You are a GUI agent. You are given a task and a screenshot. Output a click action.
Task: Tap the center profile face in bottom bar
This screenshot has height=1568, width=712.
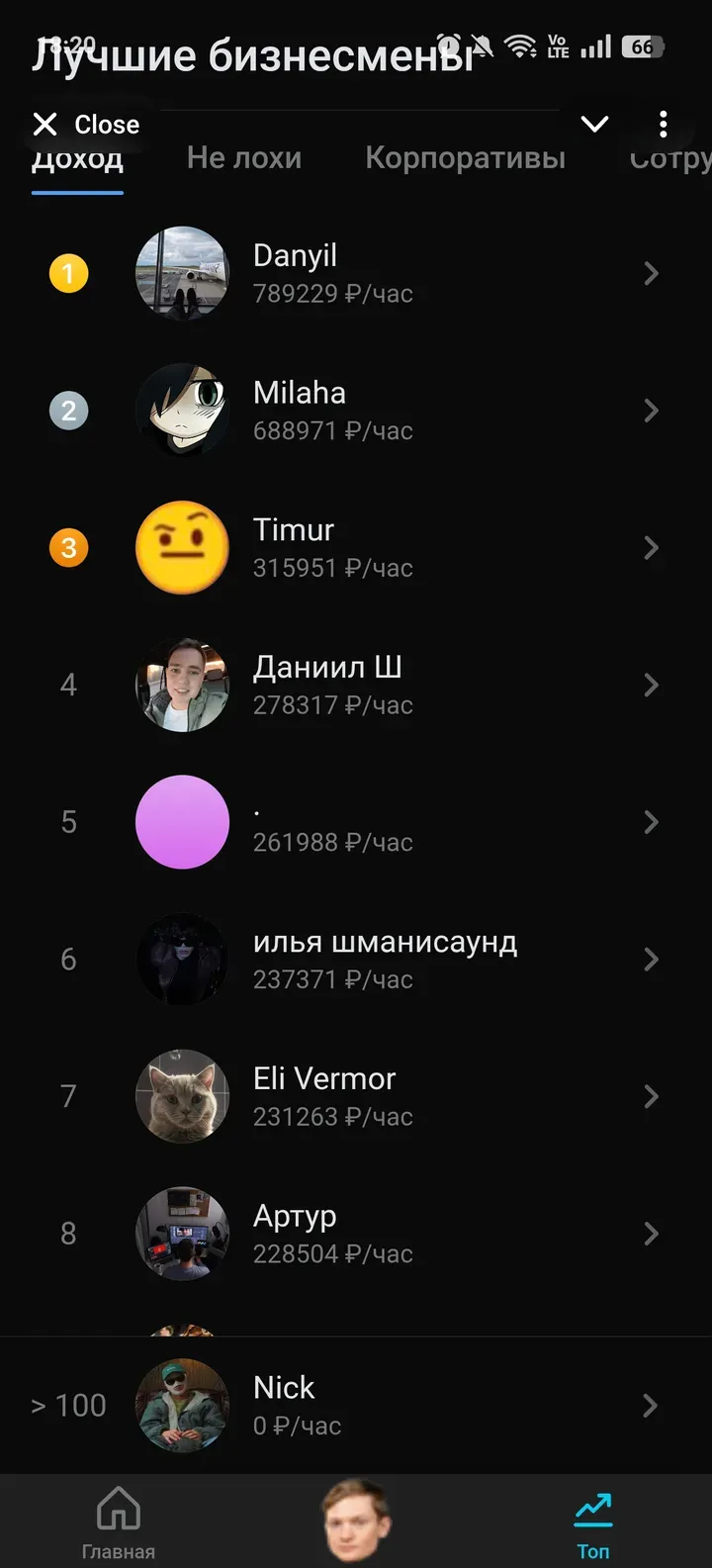(x=356, y=1519)
